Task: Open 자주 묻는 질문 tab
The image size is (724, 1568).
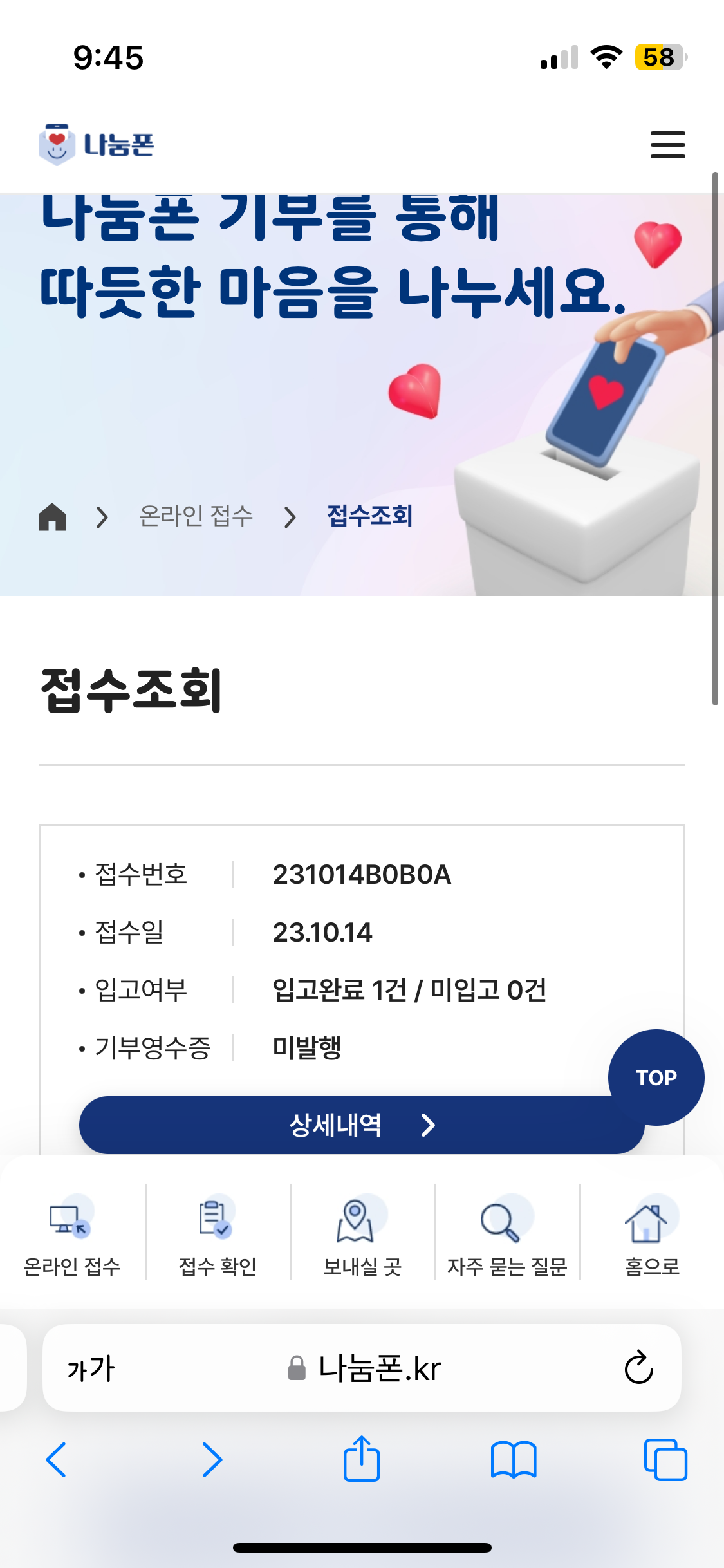Action: 507,1236
